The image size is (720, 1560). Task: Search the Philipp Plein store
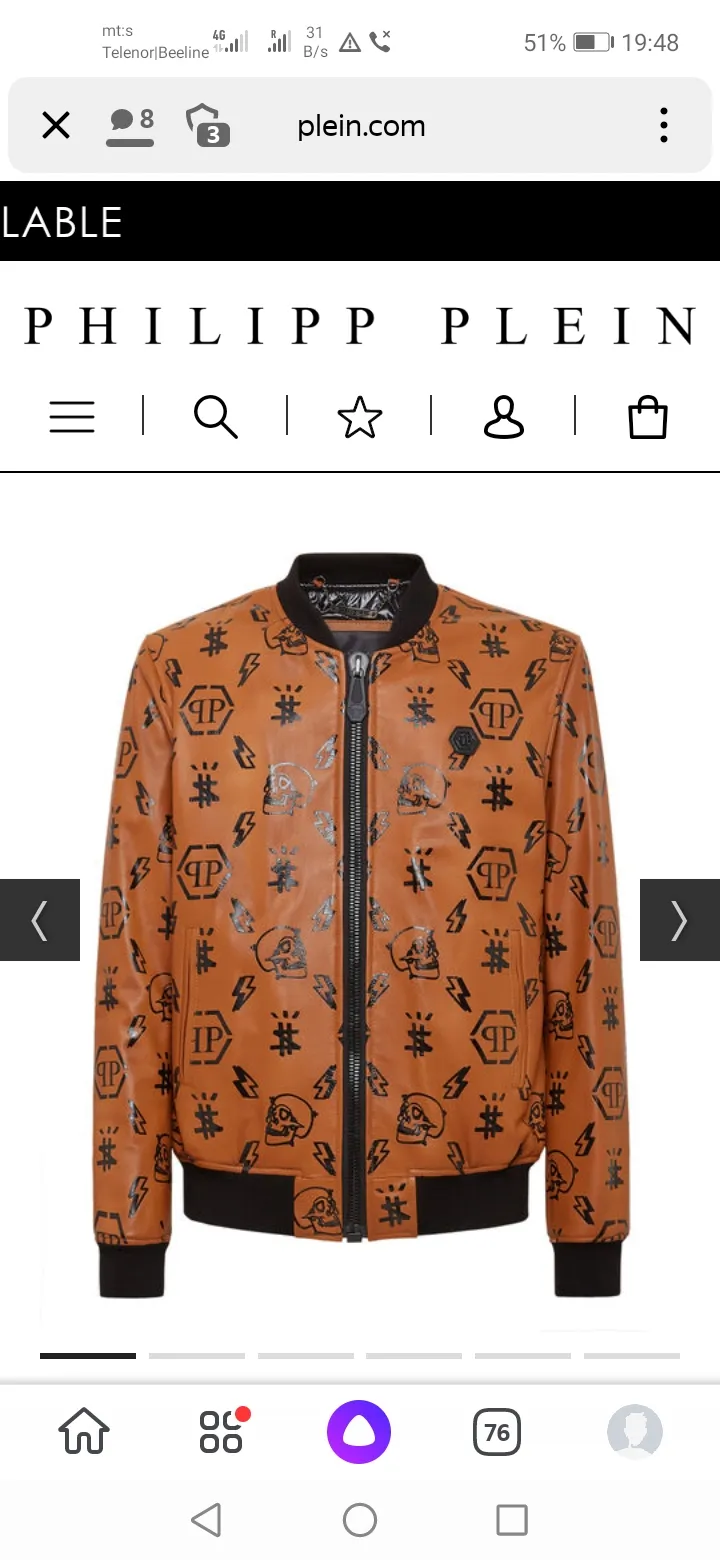(215, 417)
